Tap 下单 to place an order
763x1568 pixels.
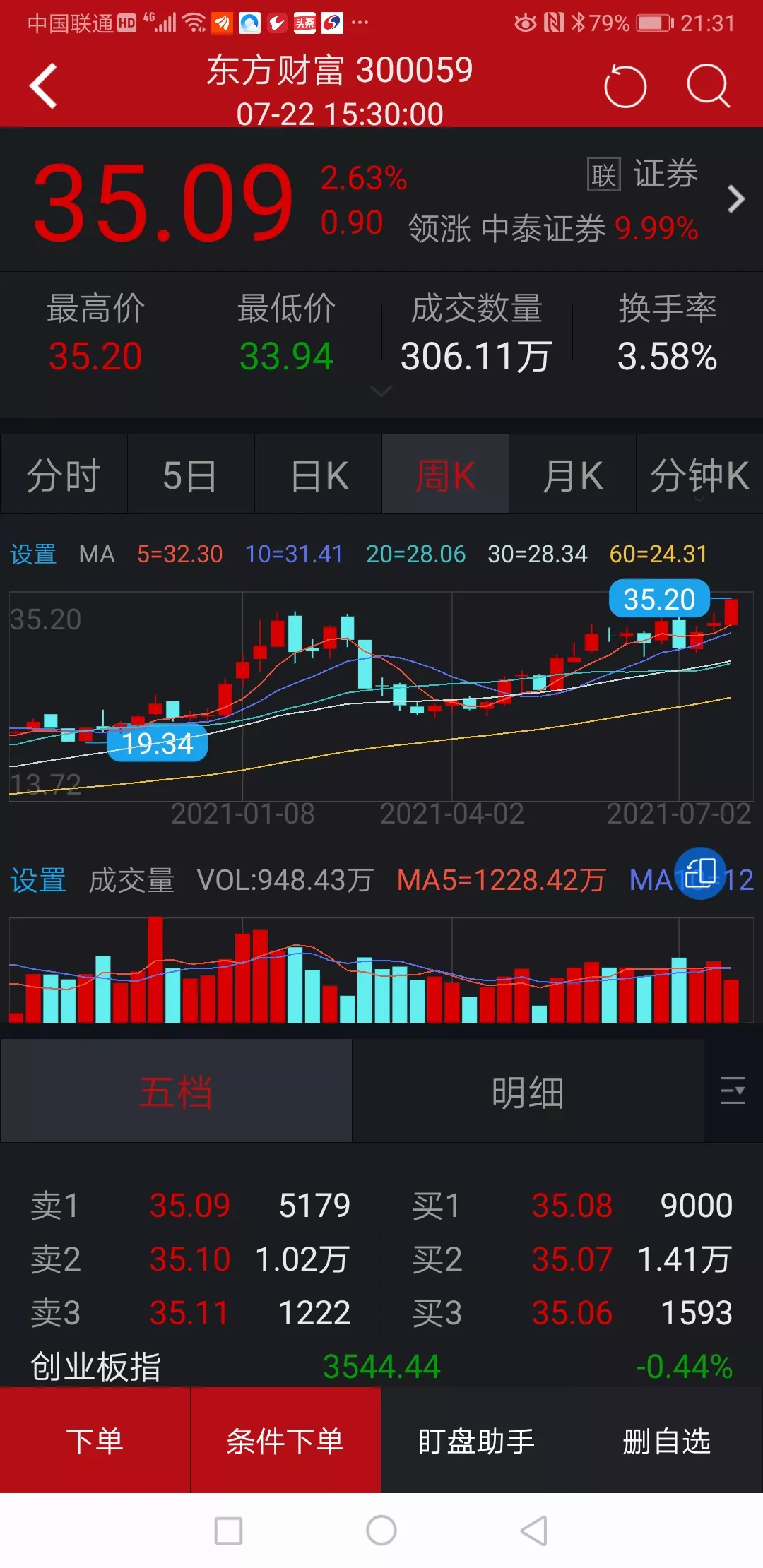95,1440
